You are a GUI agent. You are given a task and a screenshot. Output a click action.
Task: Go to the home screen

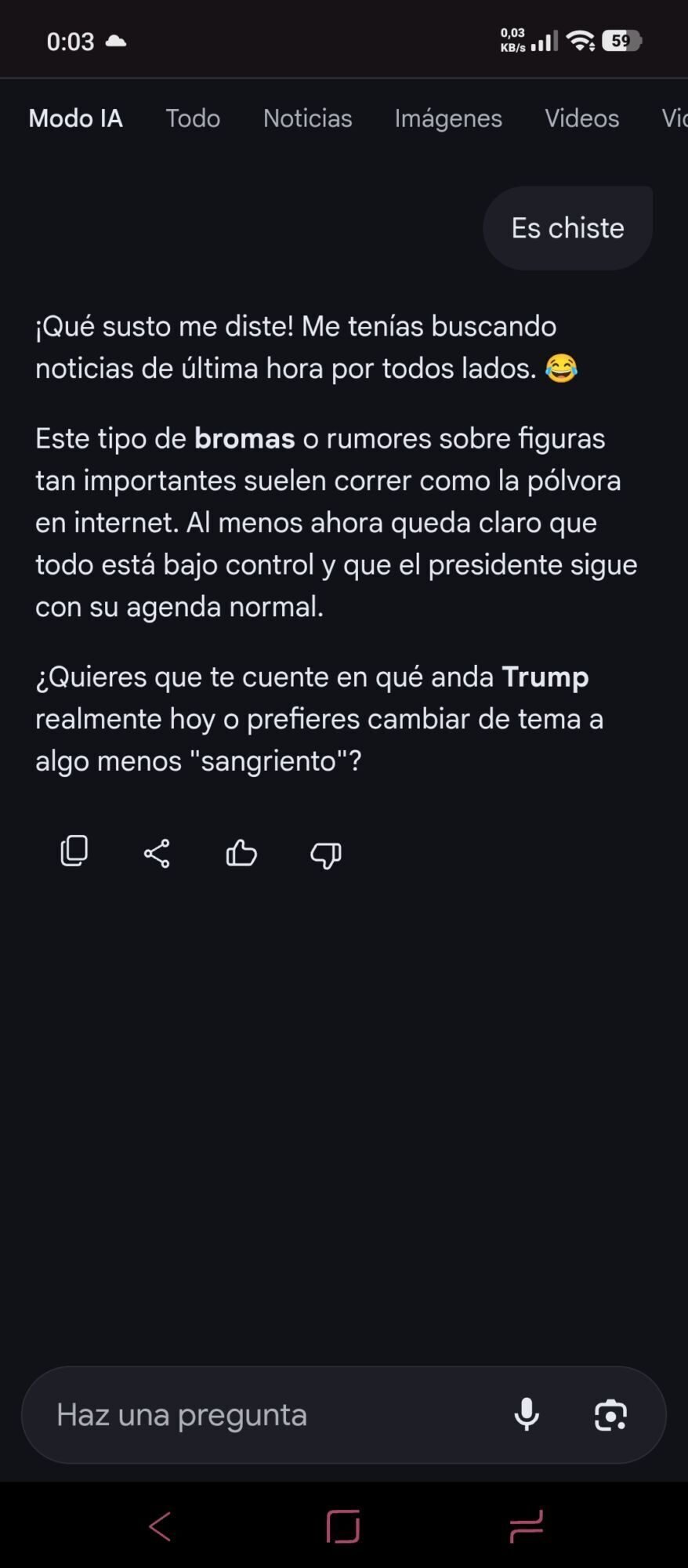pos(343,1526)
